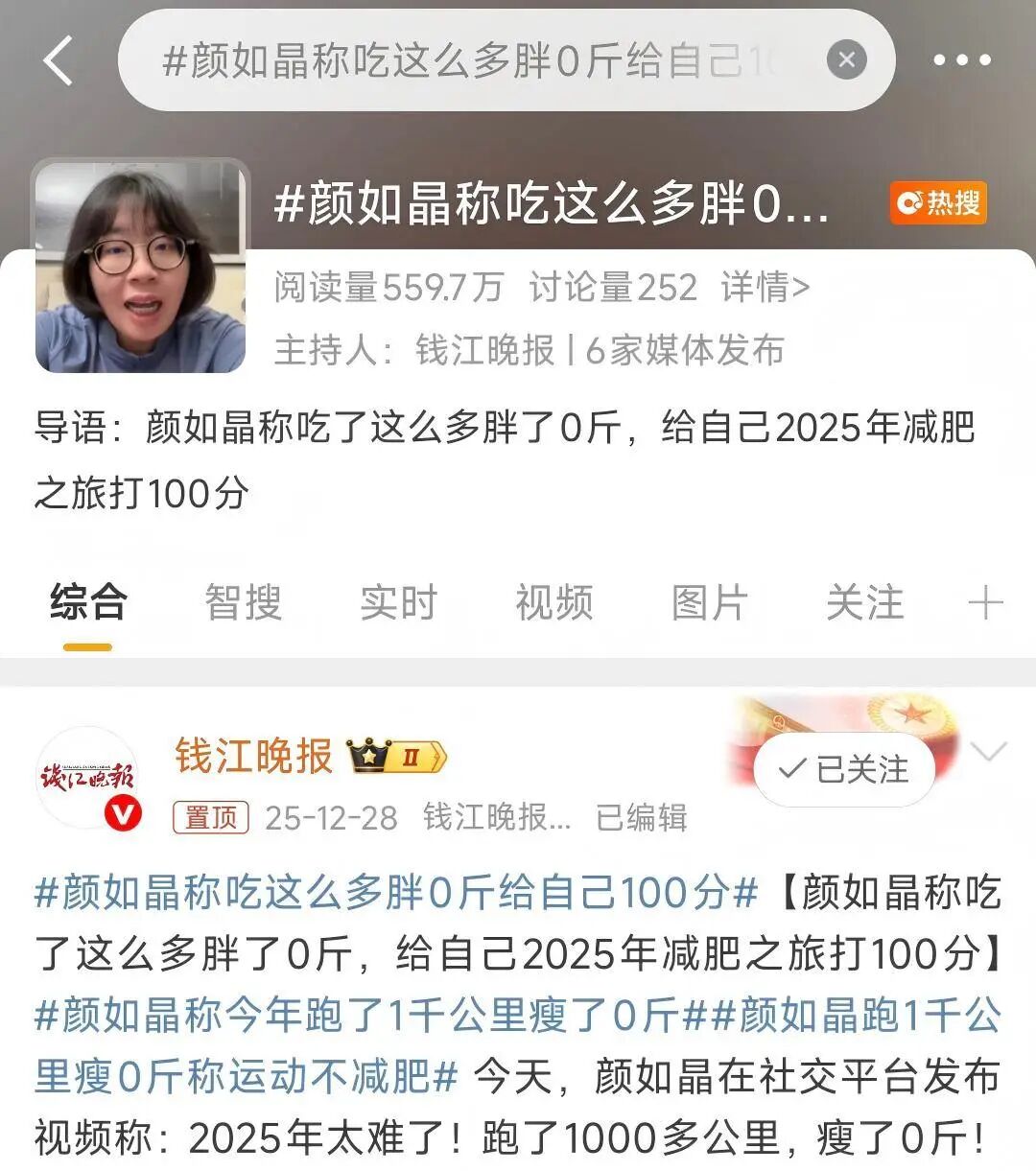
Task: Open the 热搜 hot search badge
Action: [x=937, y=203]
